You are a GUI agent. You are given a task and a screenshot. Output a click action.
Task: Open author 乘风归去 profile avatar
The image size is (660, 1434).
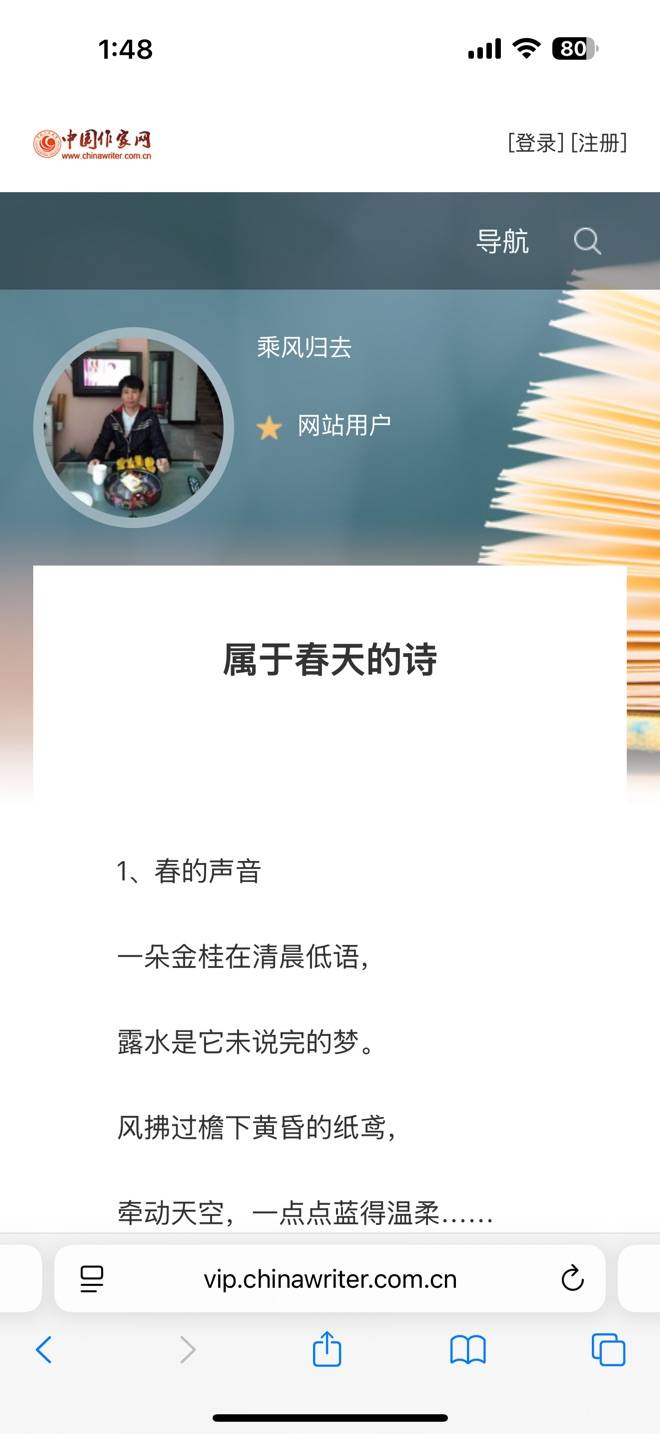(133, 428)
